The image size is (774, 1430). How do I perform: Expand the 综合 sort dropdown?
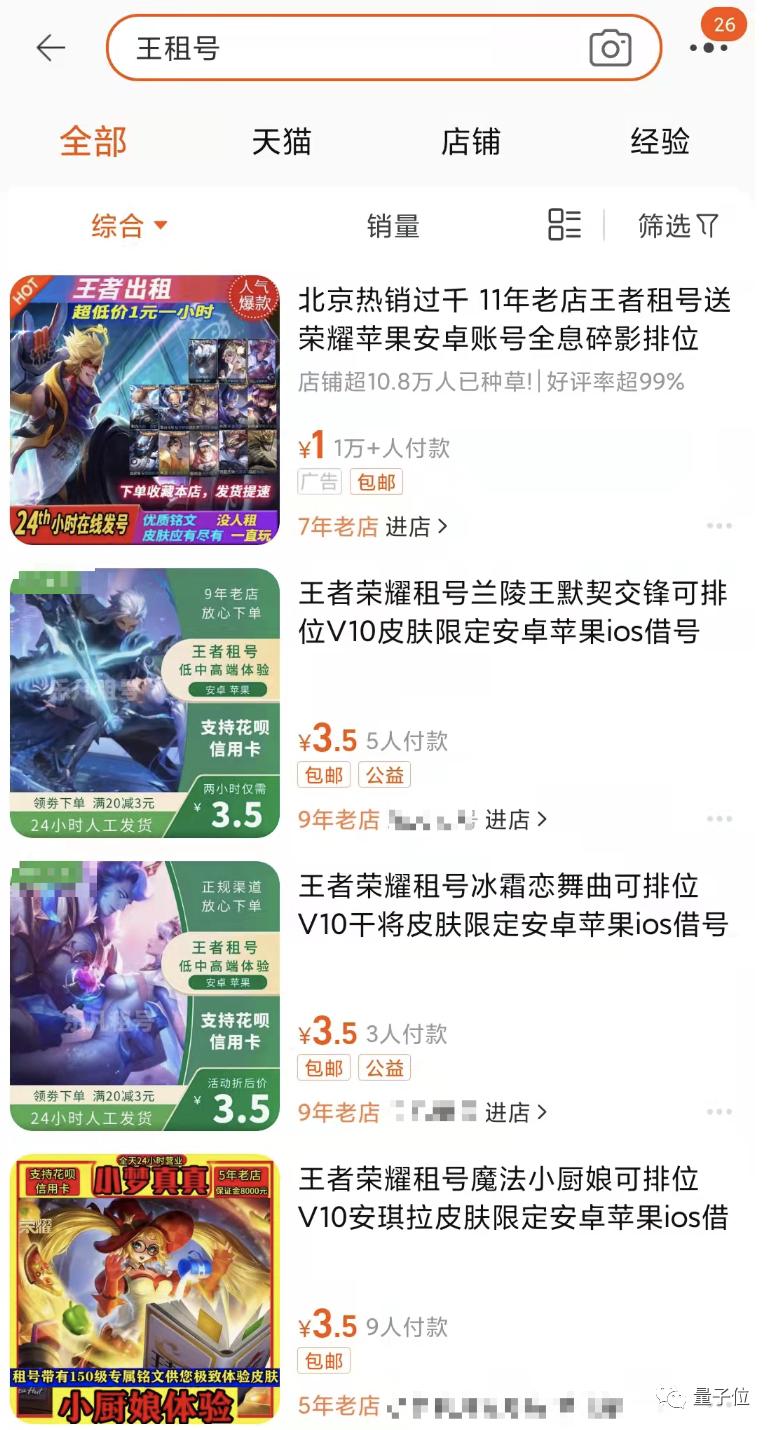(x=129, y=226)
